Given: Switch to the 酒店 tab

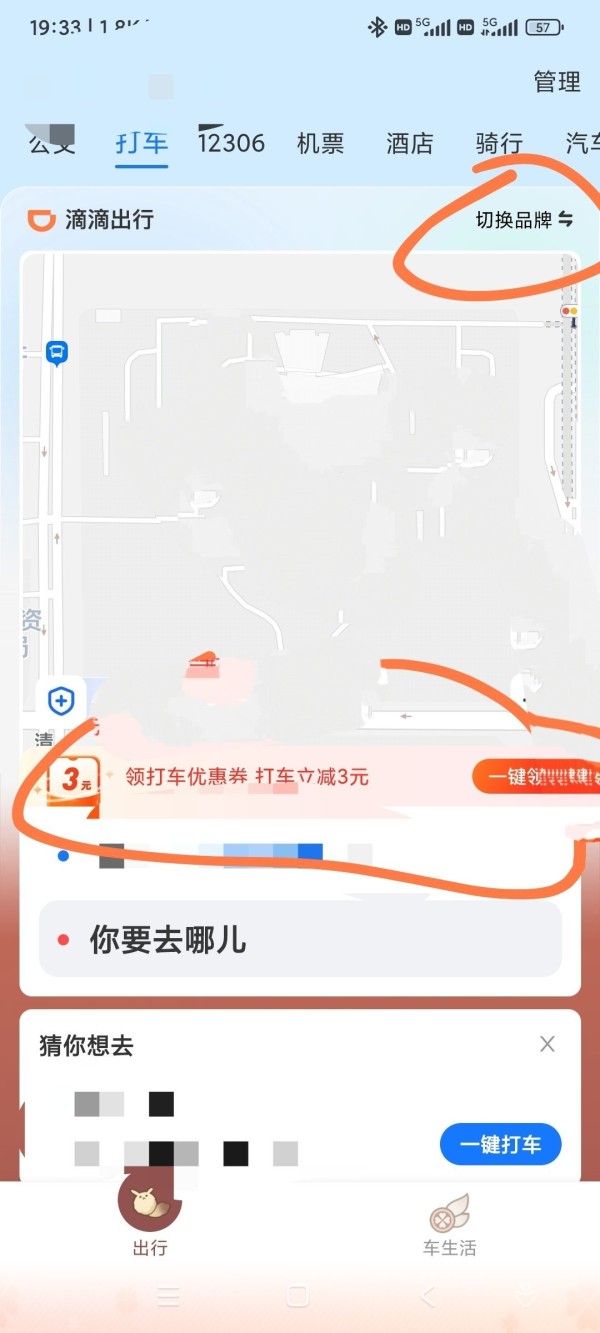Looking at the screenshot, I should (409, 144).
